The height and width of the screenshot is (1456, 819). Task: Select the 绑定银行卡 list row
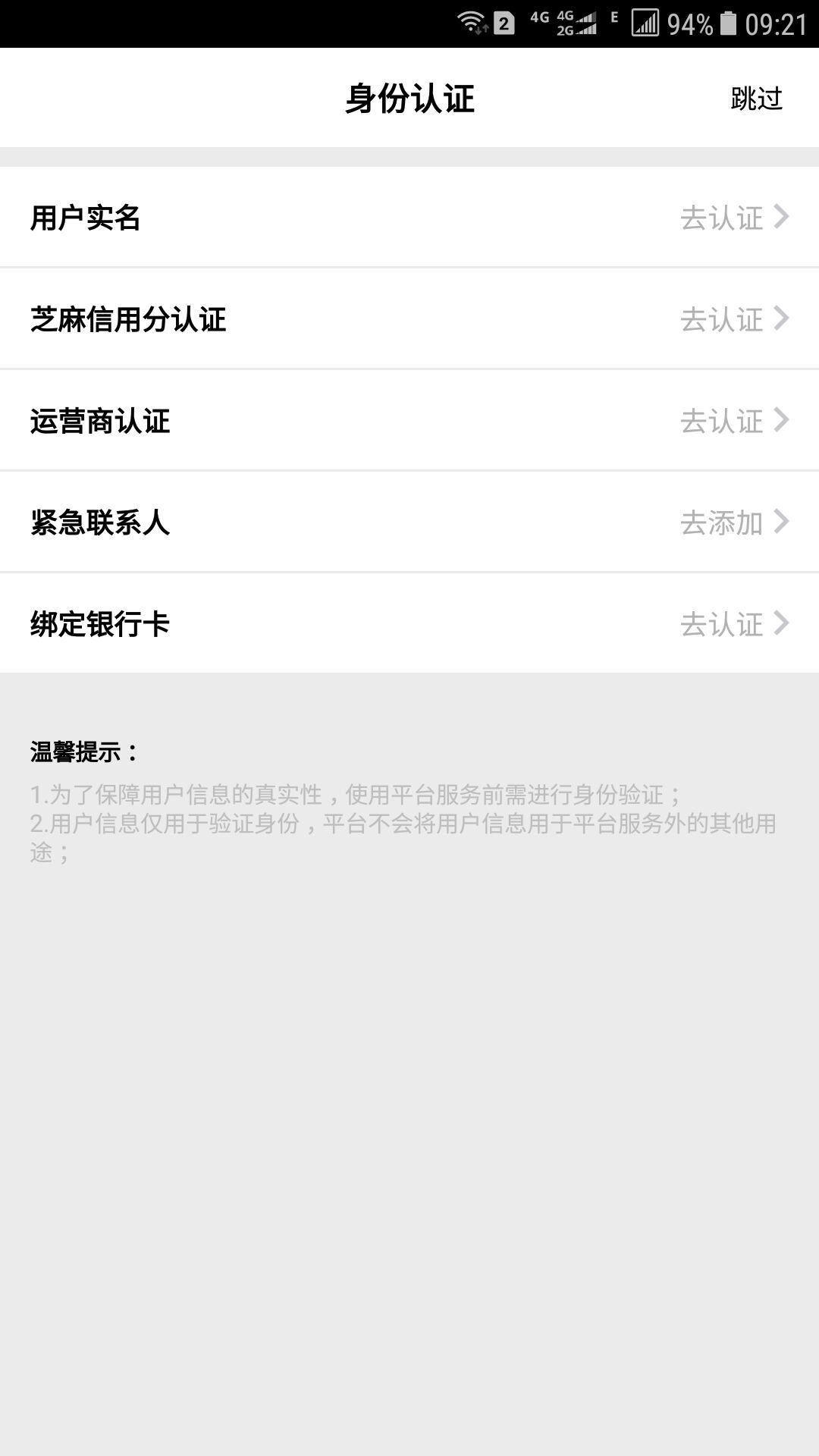pyautogui.click(x=409, y=625)
